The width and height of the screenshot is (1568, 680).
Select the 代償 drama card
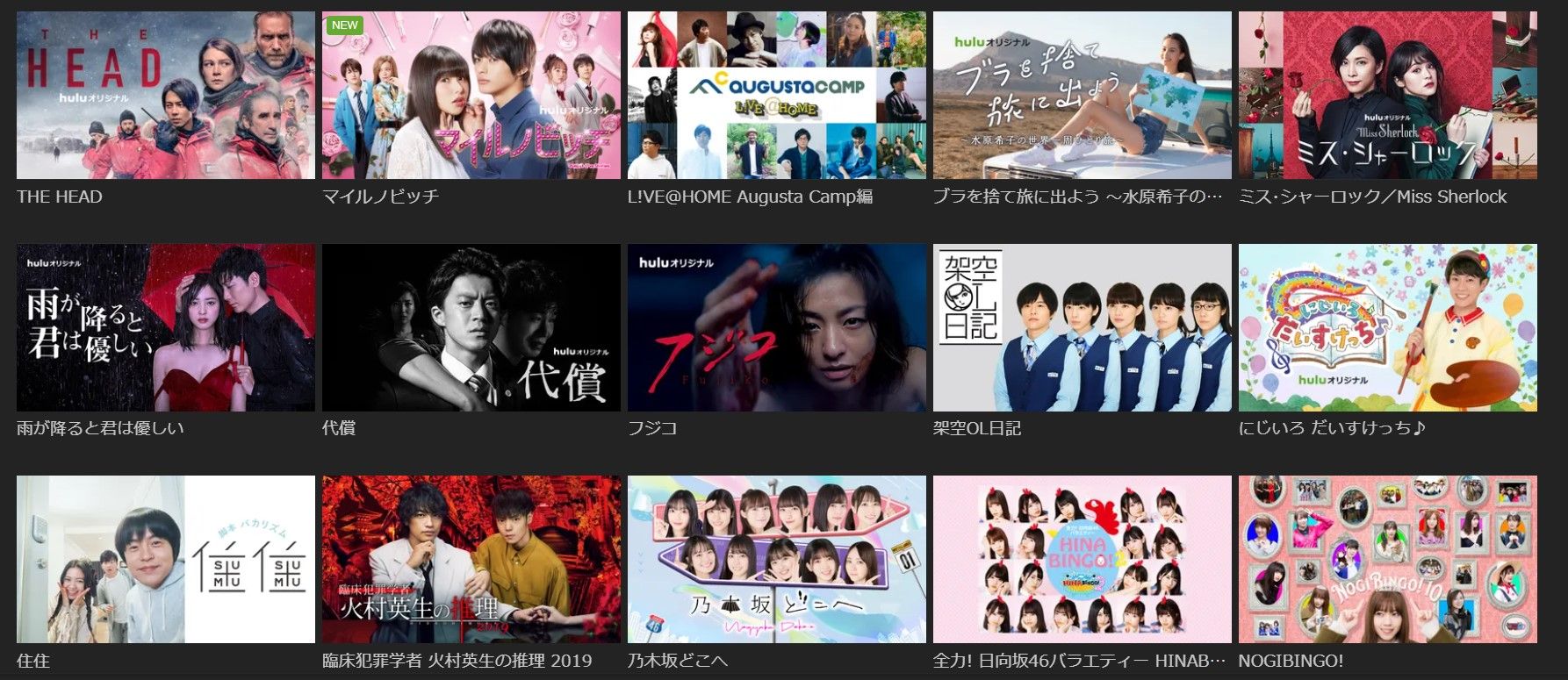471,327
